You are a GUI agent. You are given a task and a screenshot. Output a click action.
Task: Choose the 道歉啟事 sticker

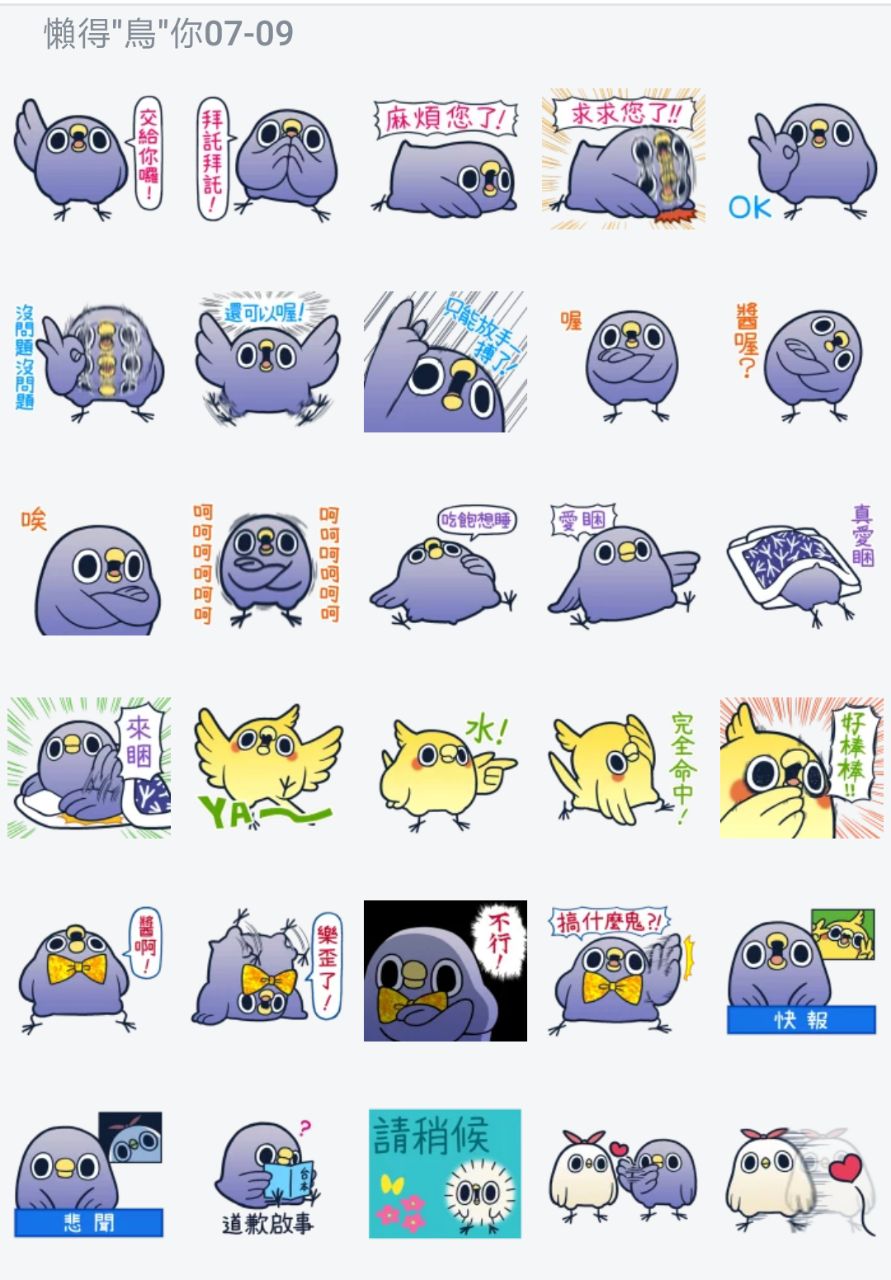(x=266, y=1175)
